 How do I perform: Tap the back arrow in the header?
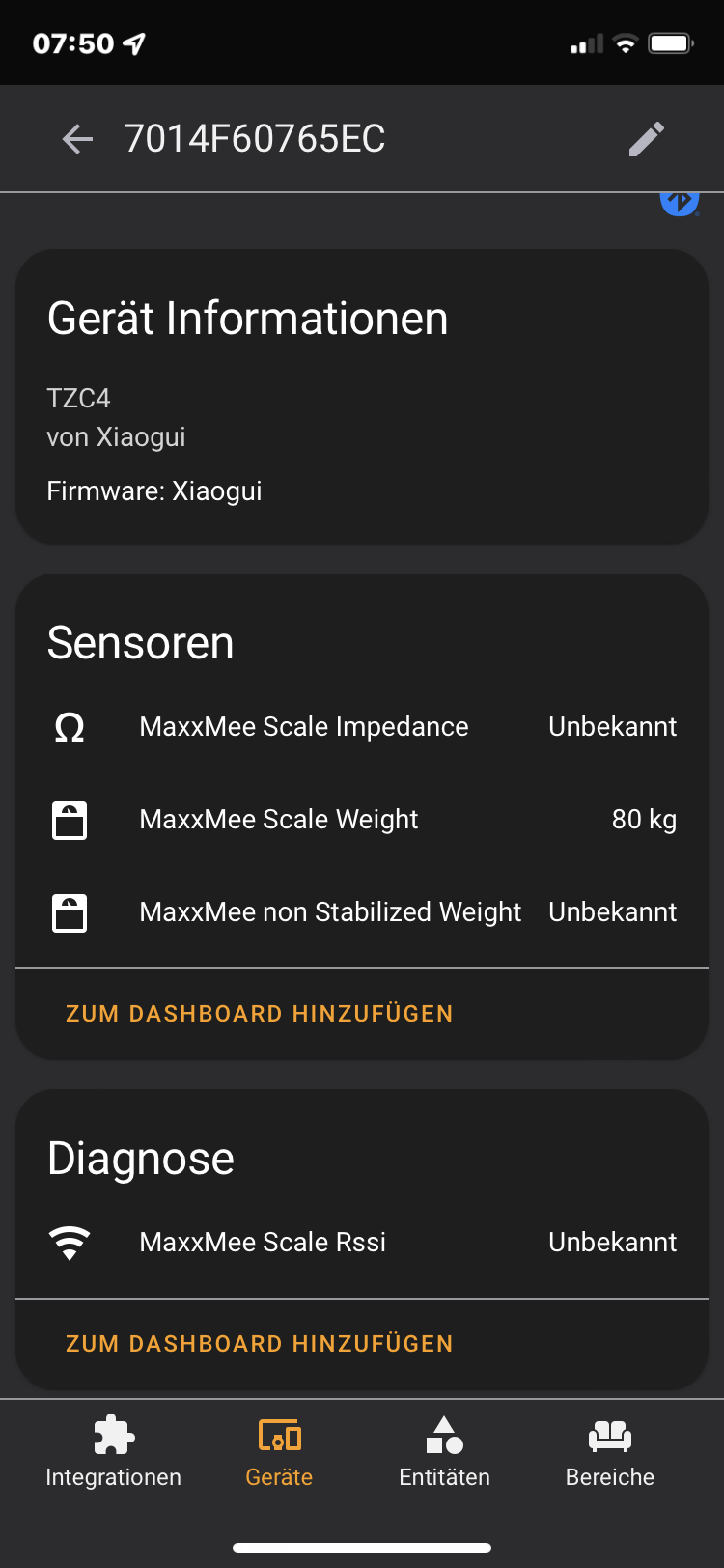pos(76,138)
